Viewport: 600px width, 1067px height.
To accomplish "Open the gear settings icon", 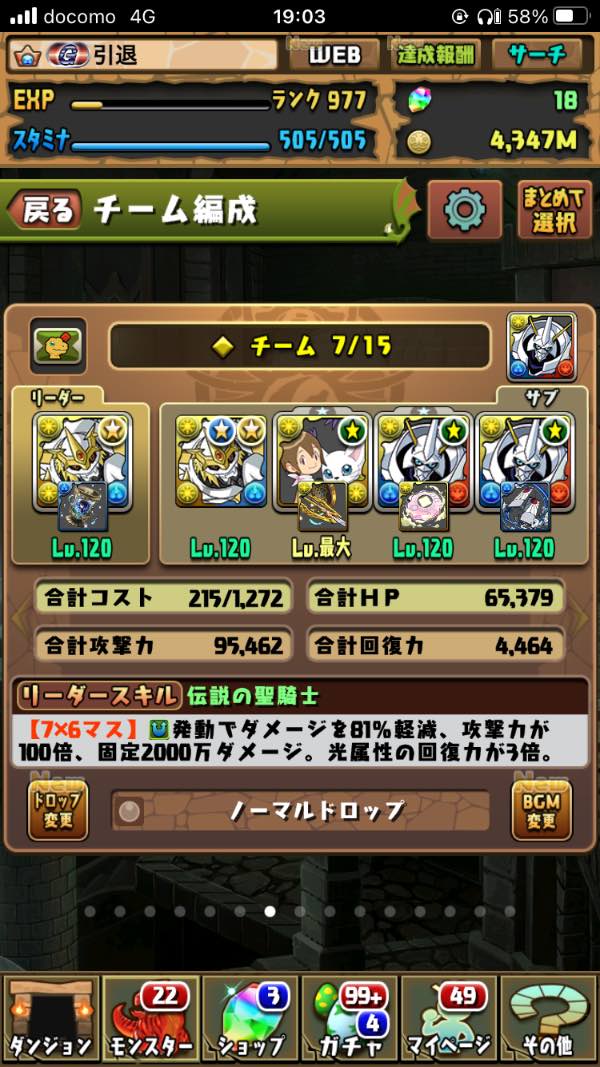I will tap(464, 210).
